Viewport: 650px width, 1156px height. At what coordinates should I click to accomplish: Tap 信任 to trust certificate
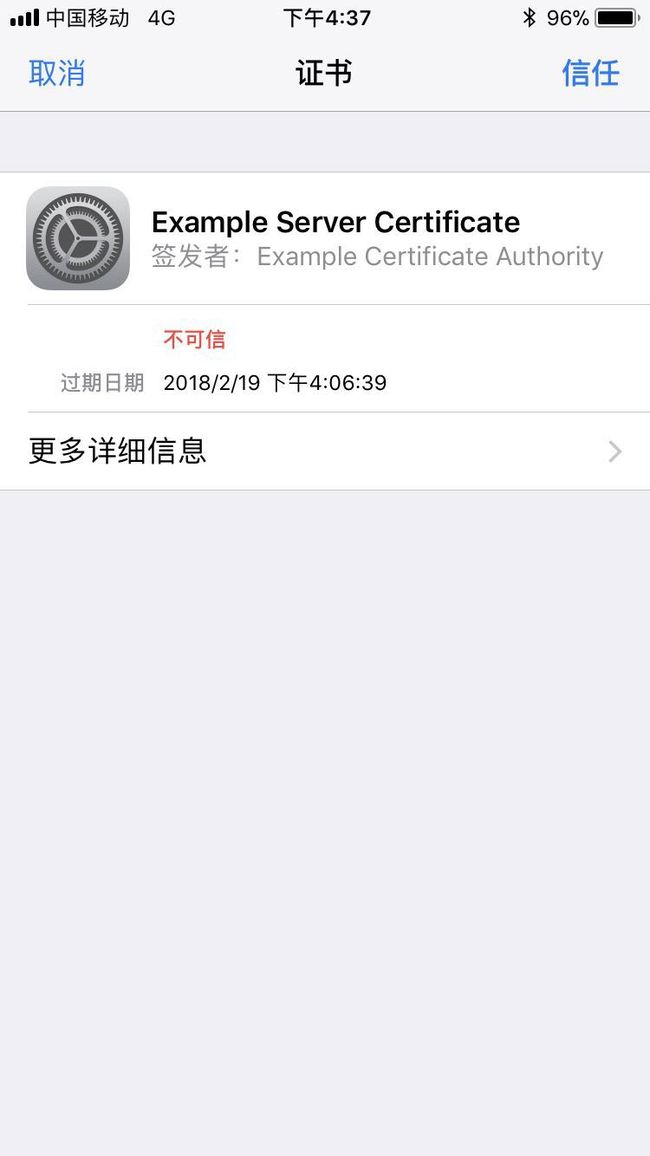(590, 73)
